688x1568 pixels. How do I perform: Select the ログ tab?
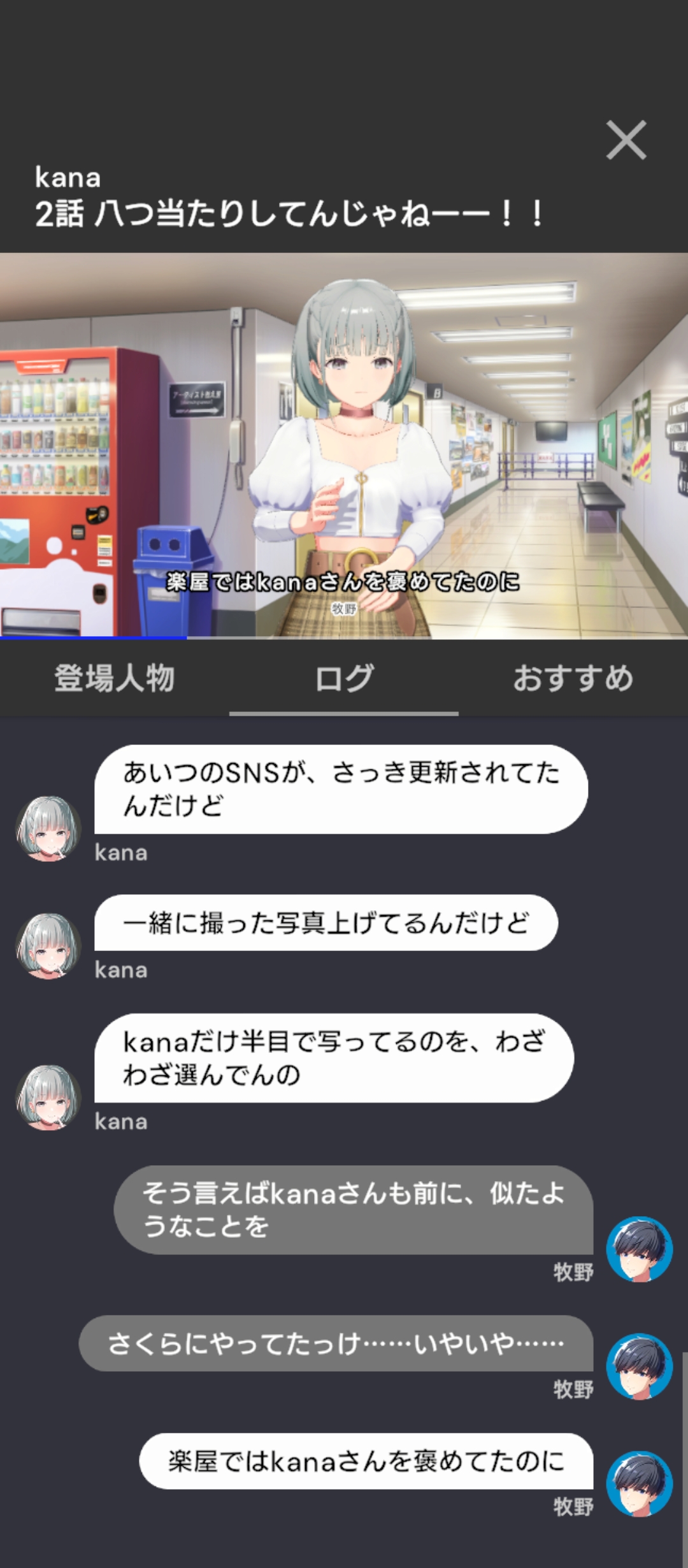point(344,678)
